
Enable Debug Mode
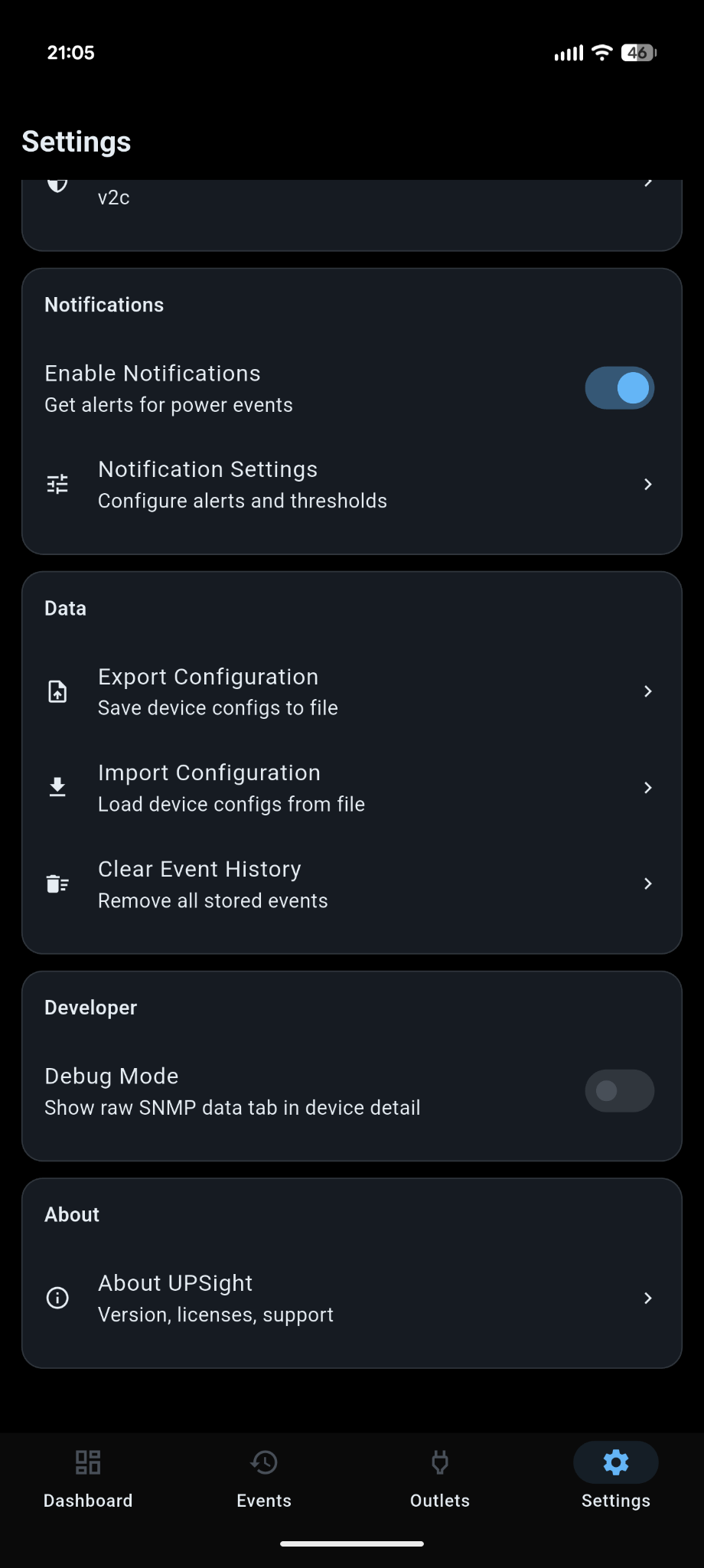(x=619, y=1090)
